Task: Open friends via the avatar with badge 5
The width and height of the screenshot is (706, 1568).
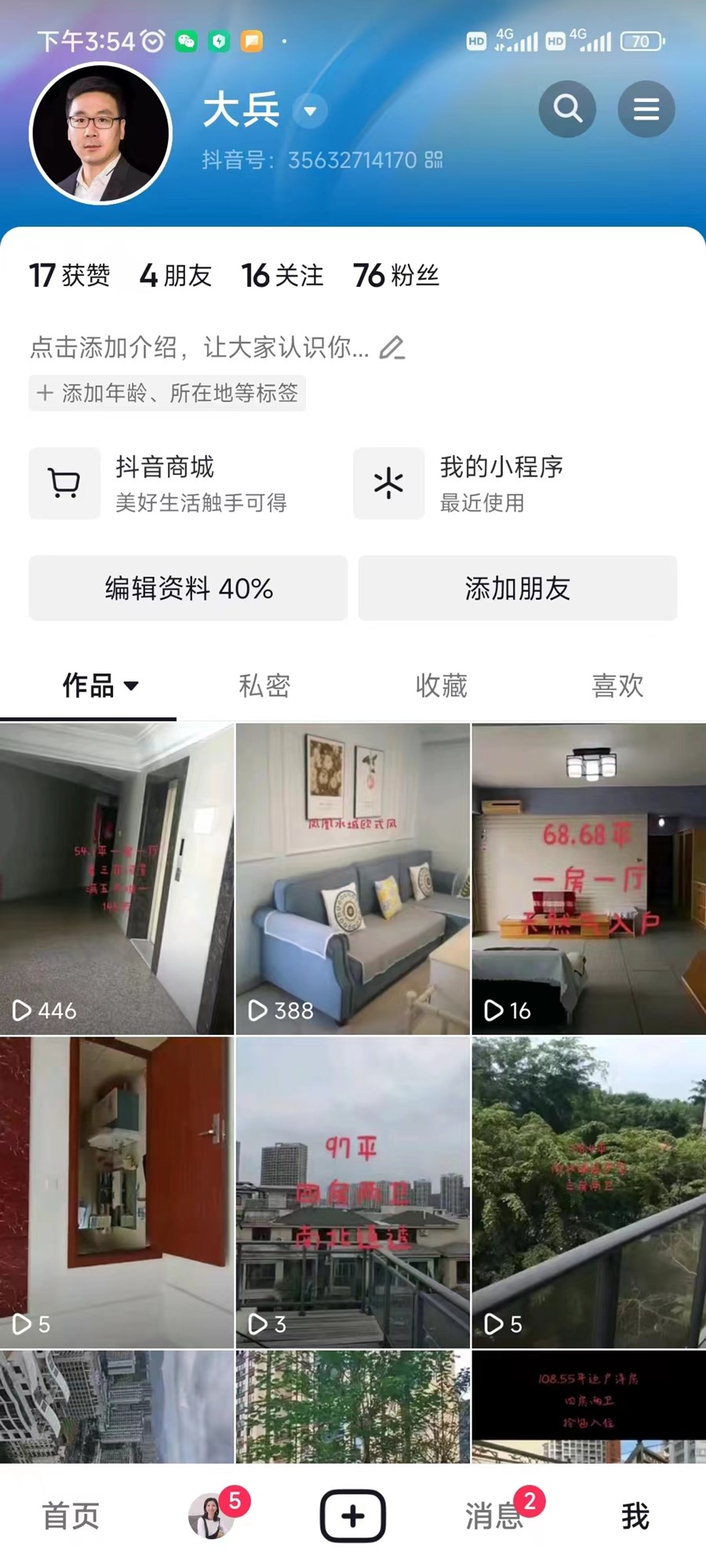Action: [212, 1515]
